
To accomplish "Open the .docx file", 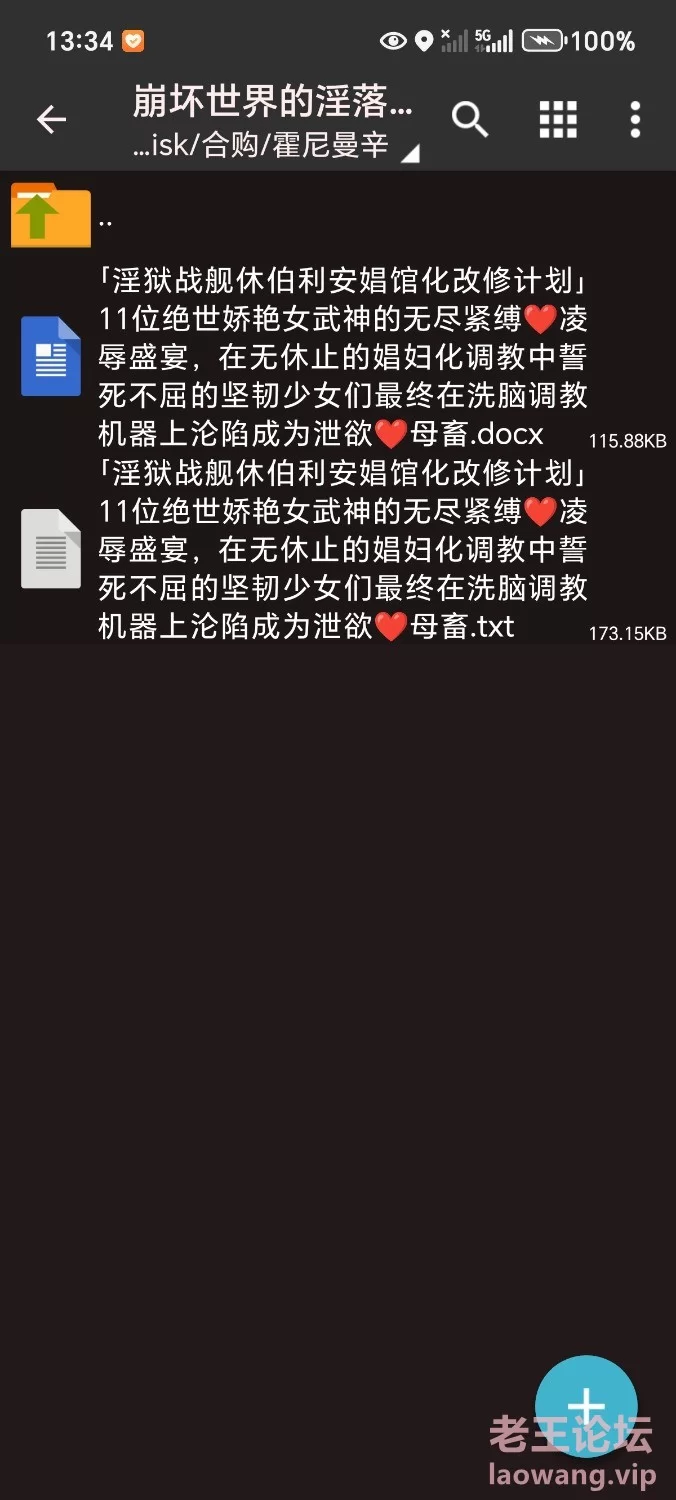I will pos(338,356).
